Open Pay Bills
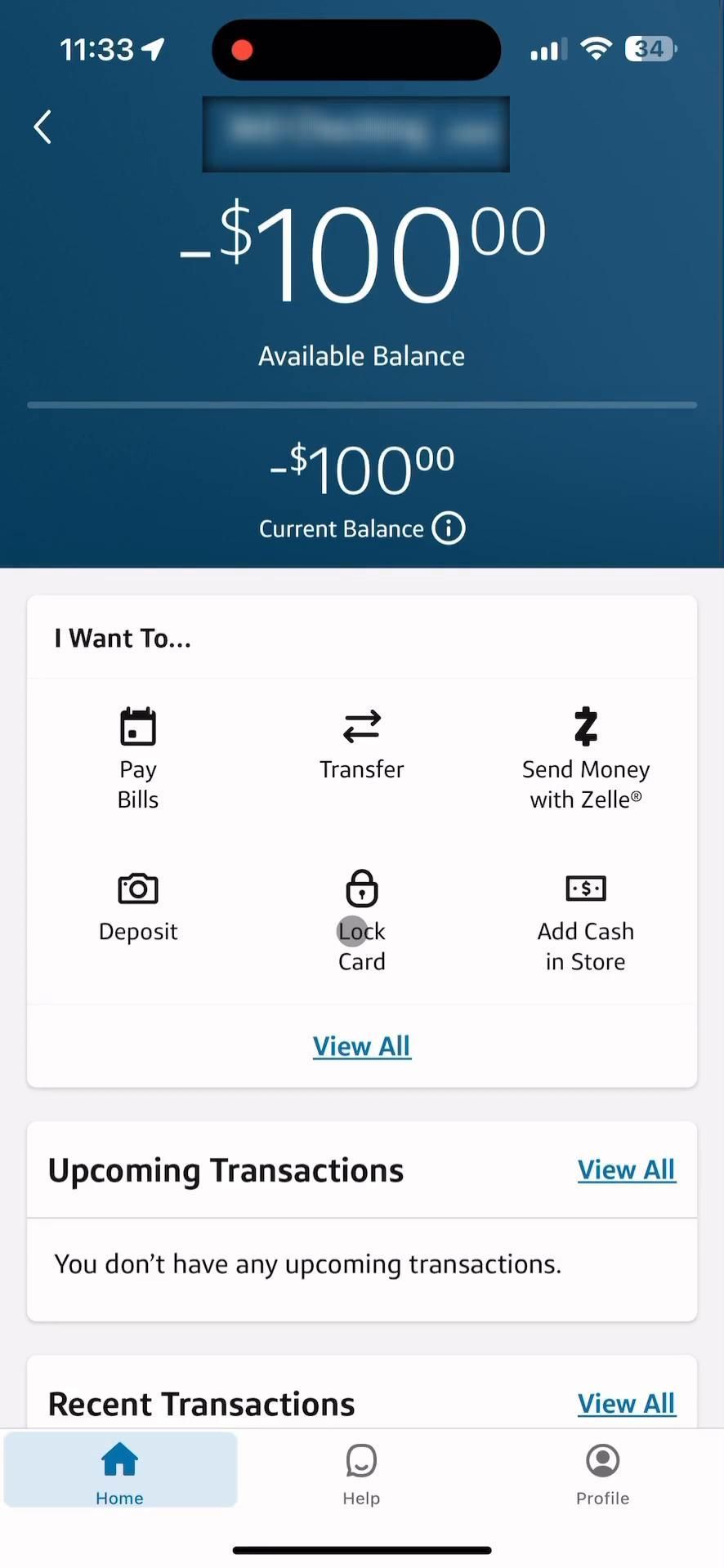Image resolution: width=724 pixels, height=1568 pixels. 137,759
